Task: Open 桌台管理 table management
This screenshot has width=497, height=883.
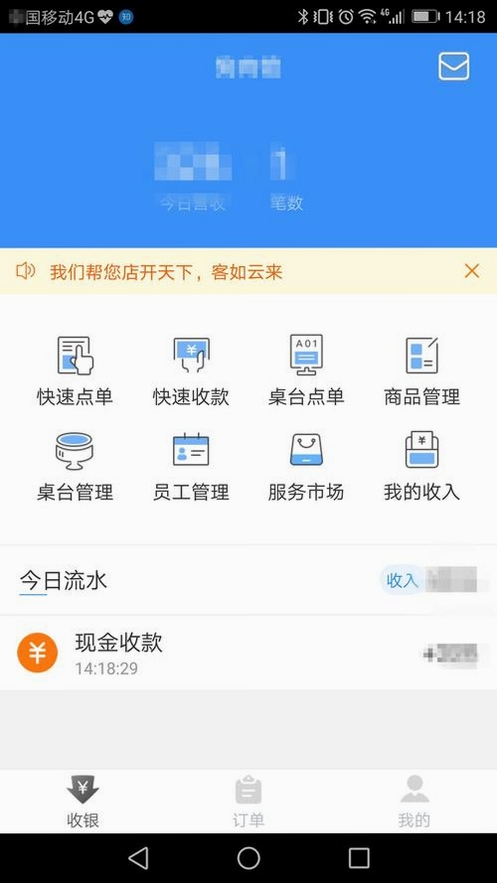Action: click(75, 467)
